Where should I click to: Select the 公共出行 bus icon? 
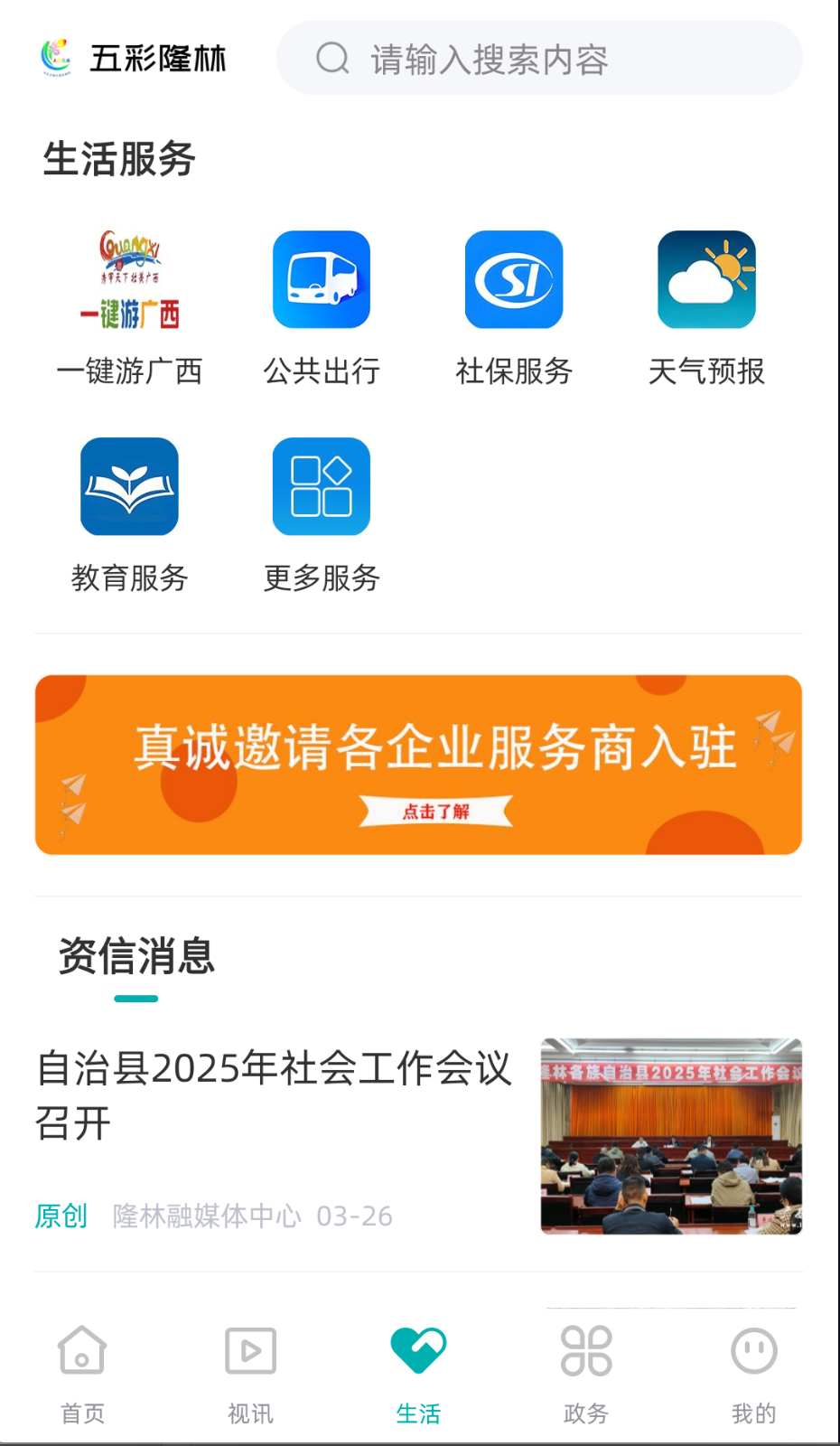[x=321, y=280]
